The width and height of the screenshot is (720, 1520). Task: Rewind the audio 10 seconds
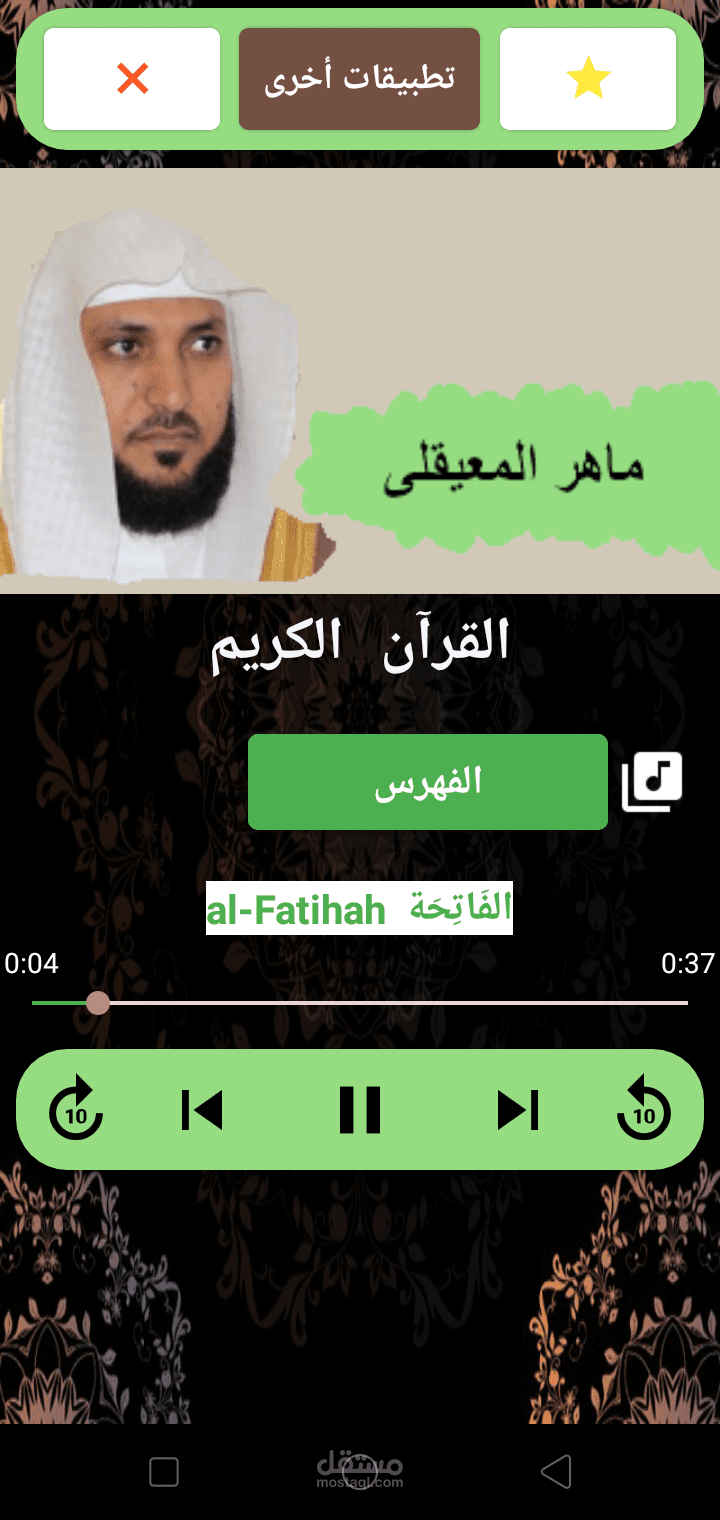643,1109
